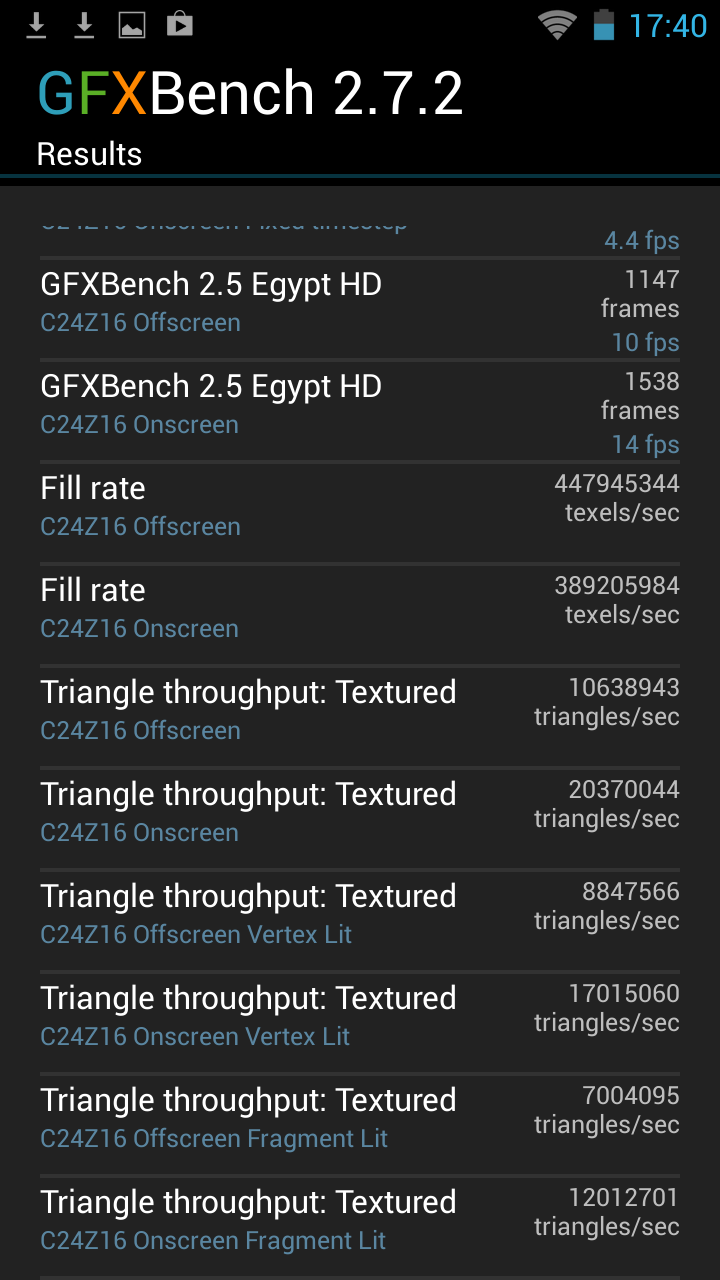Open Egypt HD C24Z16 Onscreen result
This screenshot has height=1280, width=720.
click(360, 411)
